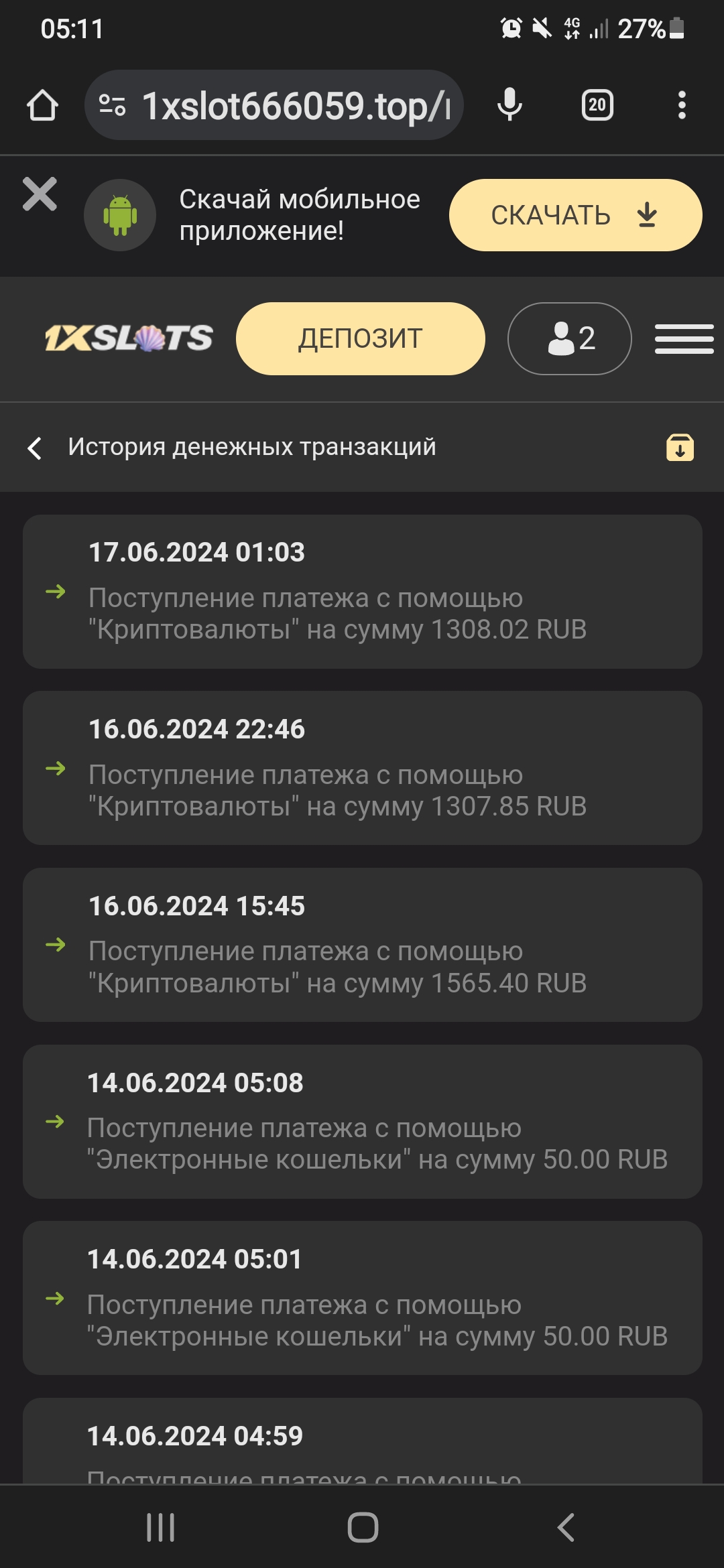The image size is (724, 1568).
Task: Tap the yellow download archive icon
Action: point(680,447)
